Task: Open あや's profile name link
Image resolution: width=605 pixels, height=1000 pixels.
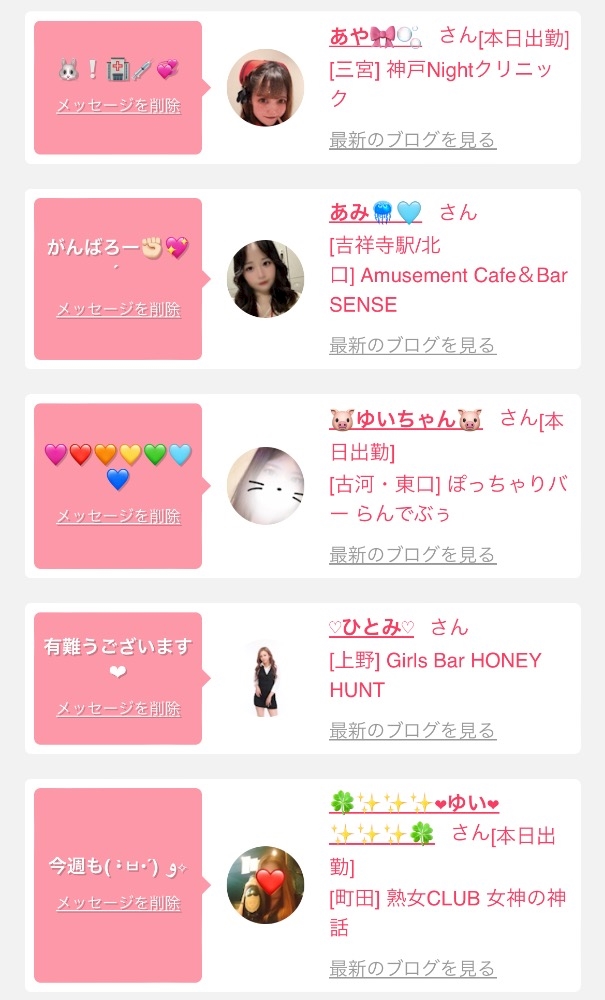Action: (x=375, y=37)
